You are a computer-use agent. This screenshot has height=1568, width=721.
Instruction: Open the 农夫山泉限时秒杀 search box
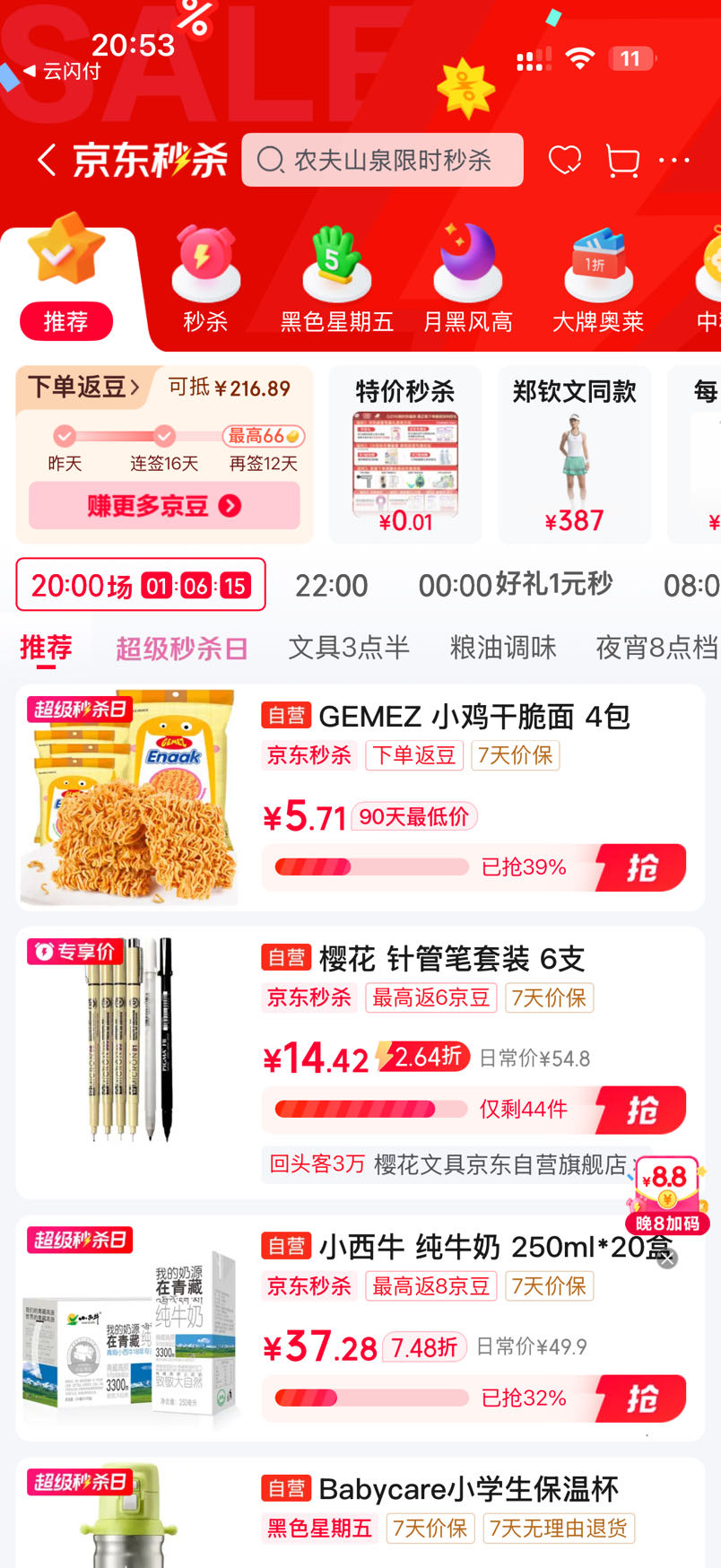383,160
